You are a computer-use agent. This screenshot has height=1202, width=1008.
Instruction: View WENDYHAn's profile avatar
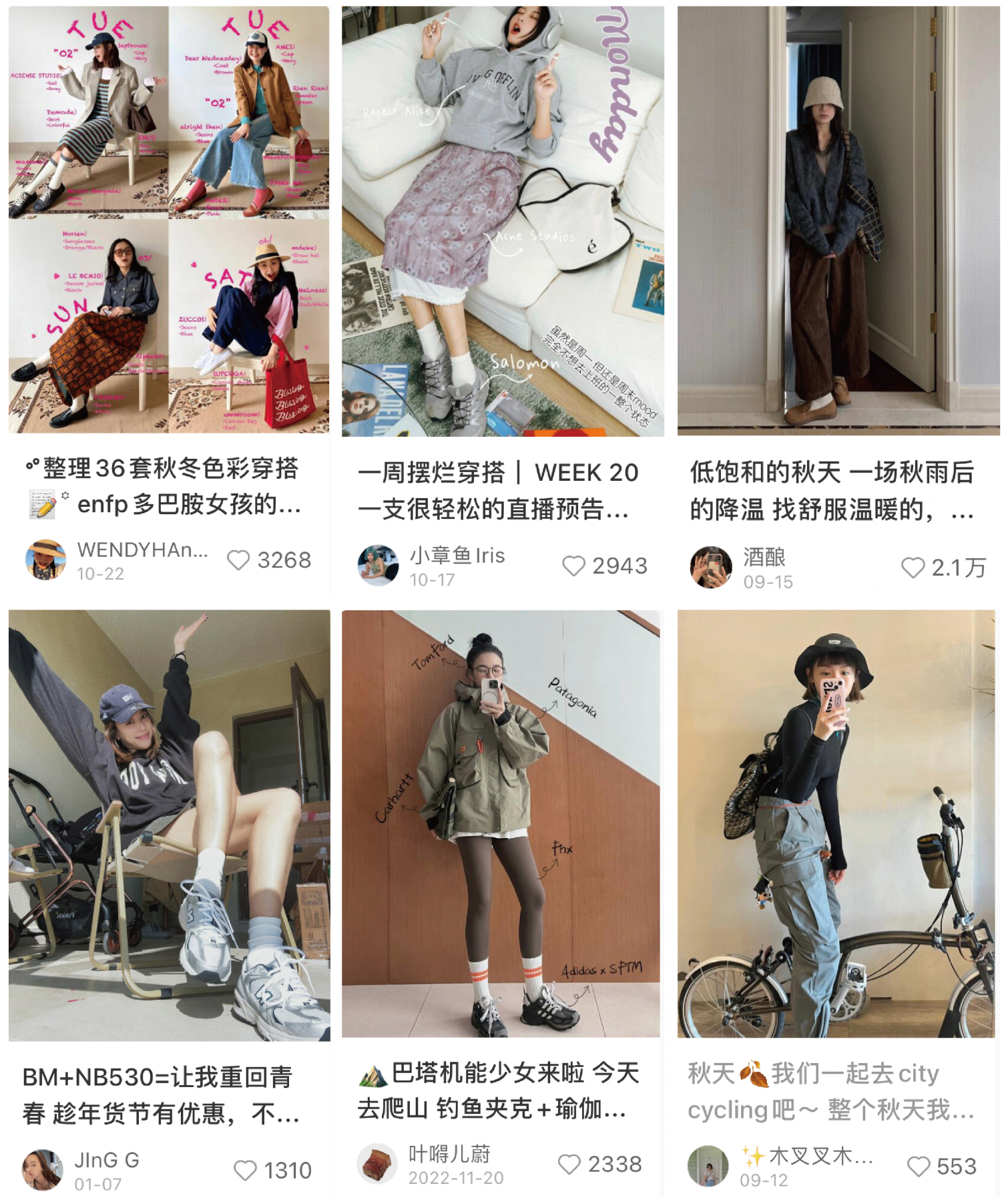click(x=45, y=560)
